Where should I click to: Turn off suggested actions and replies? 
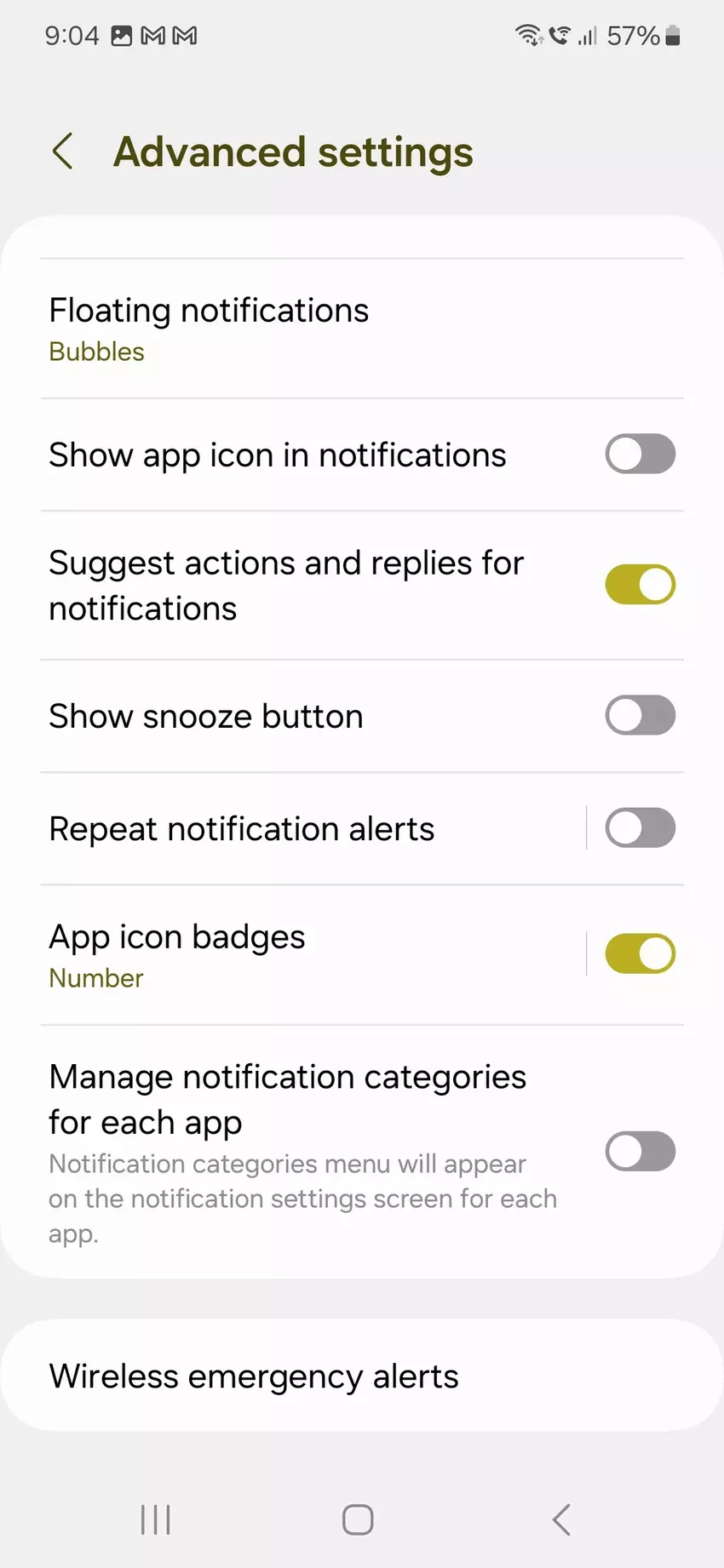(x=640, y=586)
